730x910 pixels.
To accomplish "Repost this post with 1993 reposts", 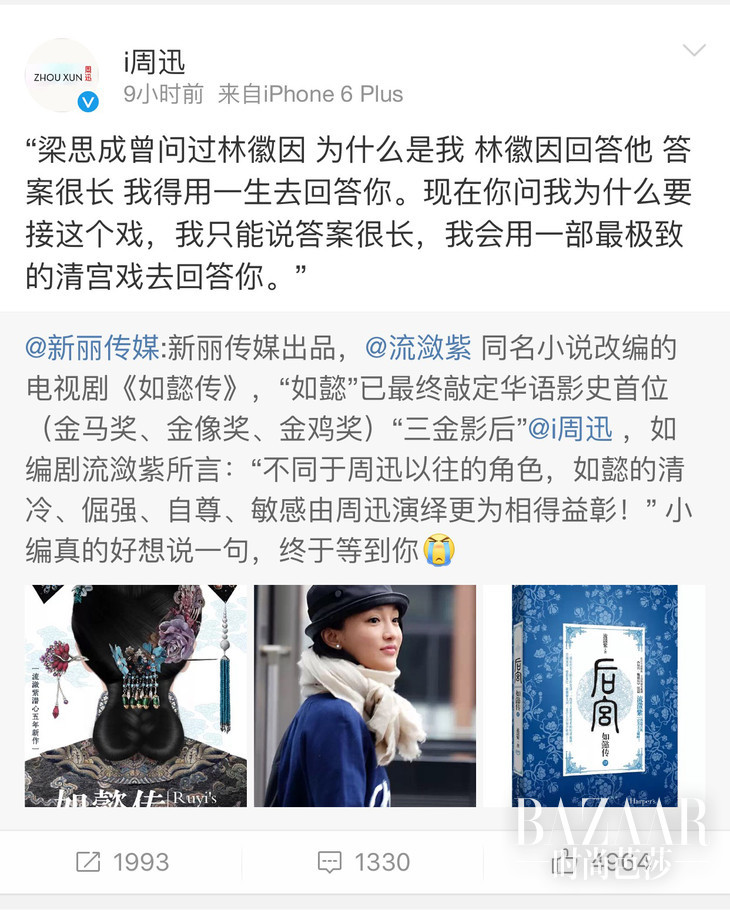I will (x=122, y=861).
